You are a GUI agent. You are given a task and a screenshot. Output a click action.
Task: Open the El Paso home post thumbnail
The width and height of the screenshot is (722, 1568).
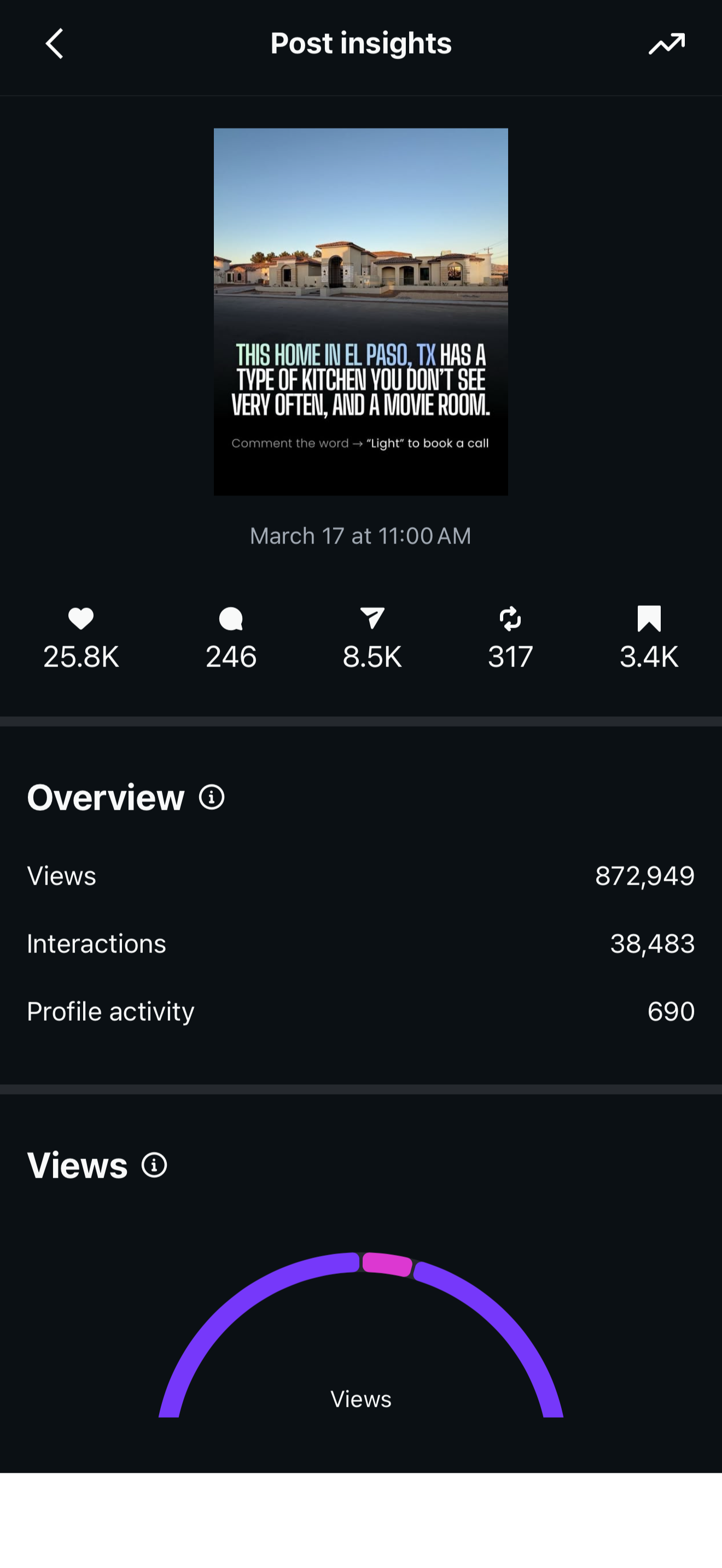(x=361, y=312)
